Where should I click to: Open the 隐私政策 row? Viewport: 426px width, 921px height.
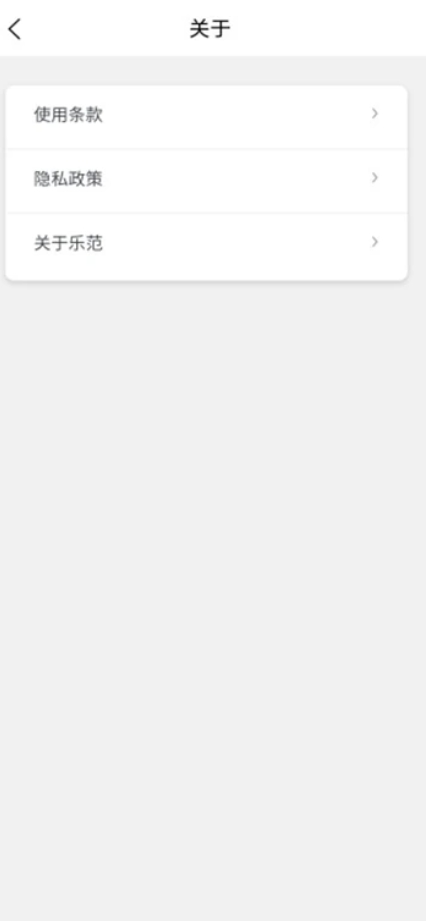pyautogui.click(x=206, y=180)
